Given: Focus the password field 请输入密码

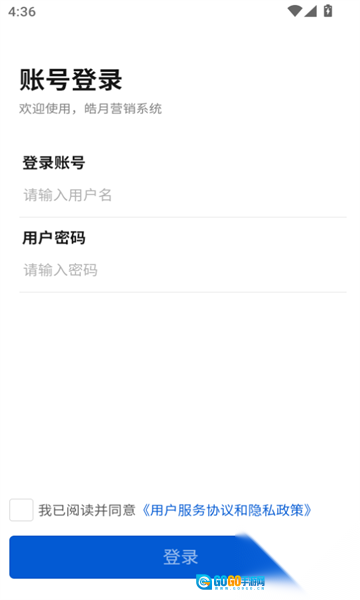Looking at the screenshot, I should (183, 270).
